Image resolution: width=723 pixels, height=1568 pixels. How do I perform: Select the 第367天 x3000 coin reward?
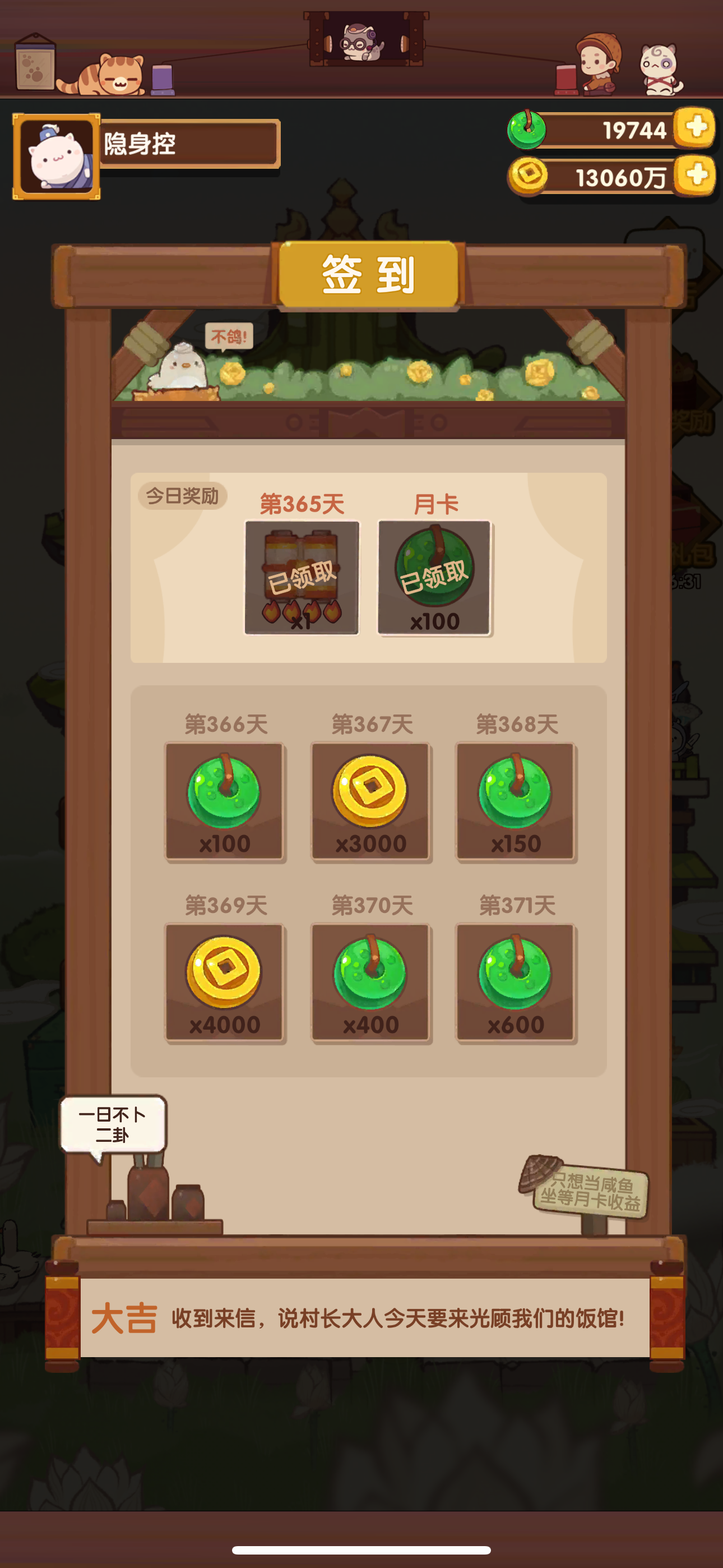point(370,800)
